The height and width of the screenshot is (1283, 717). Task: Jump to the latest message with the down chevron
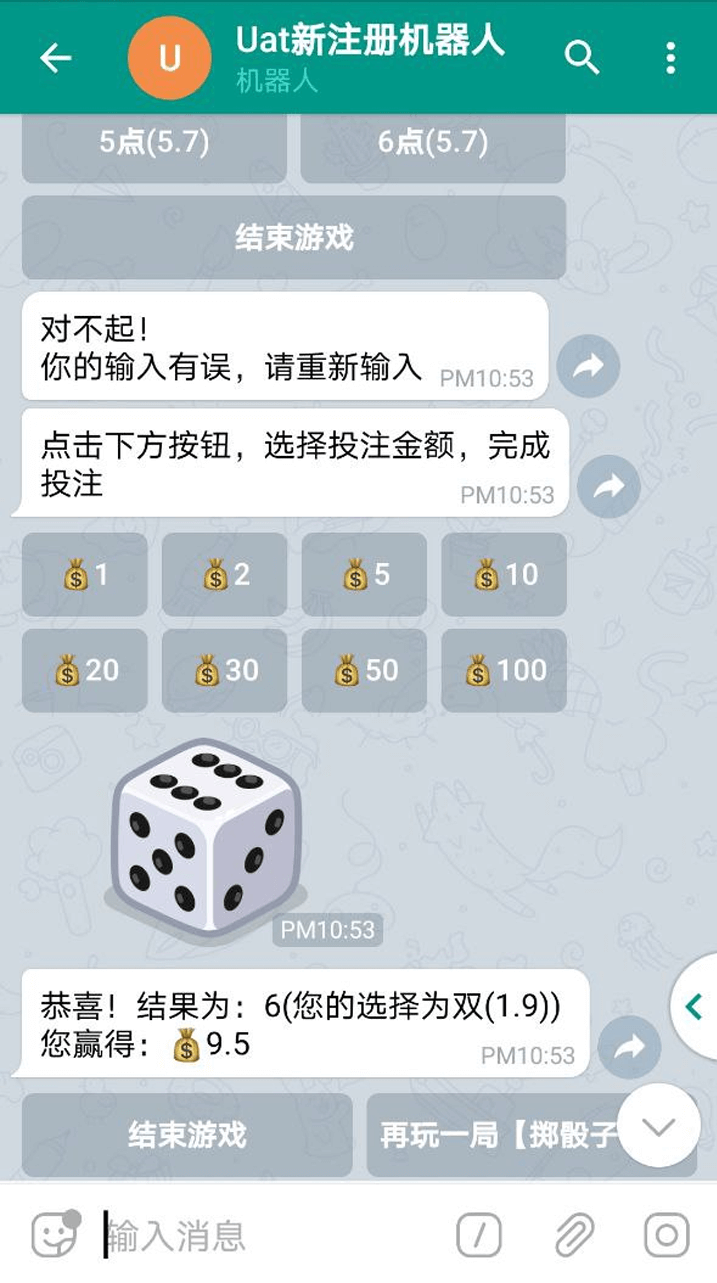(x=659, y=1126)
